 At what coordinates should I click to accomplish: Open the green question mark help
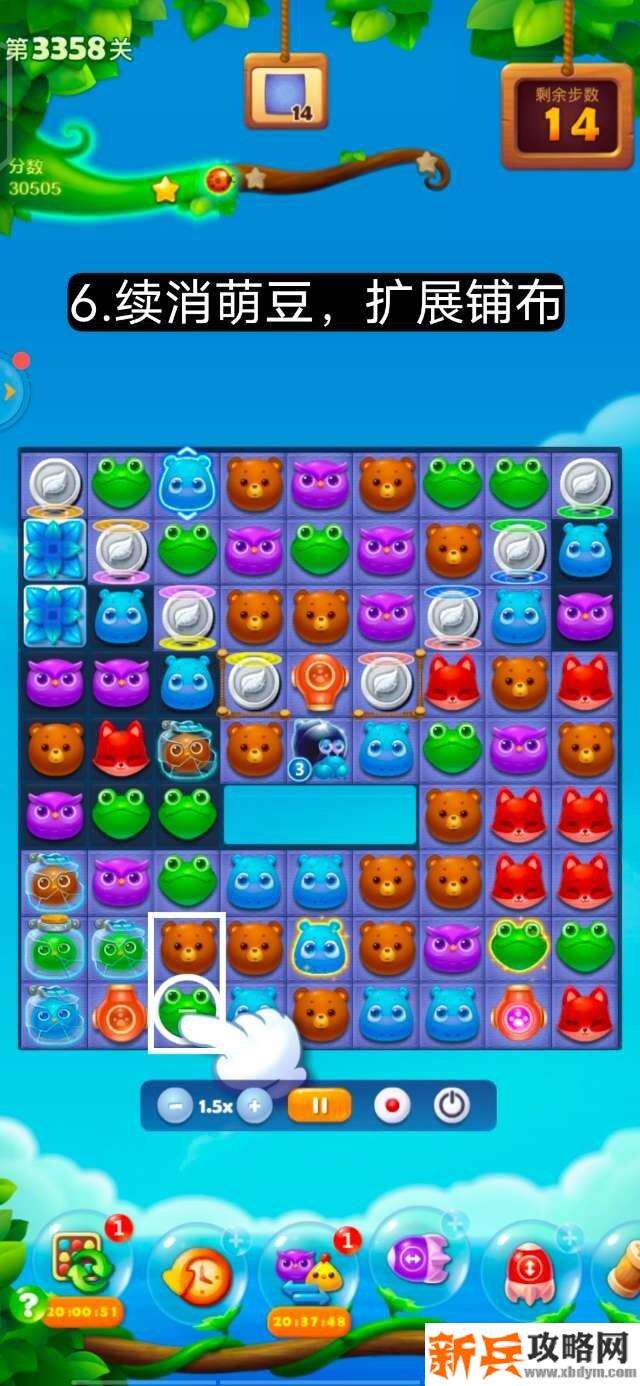click(23, 1304)
